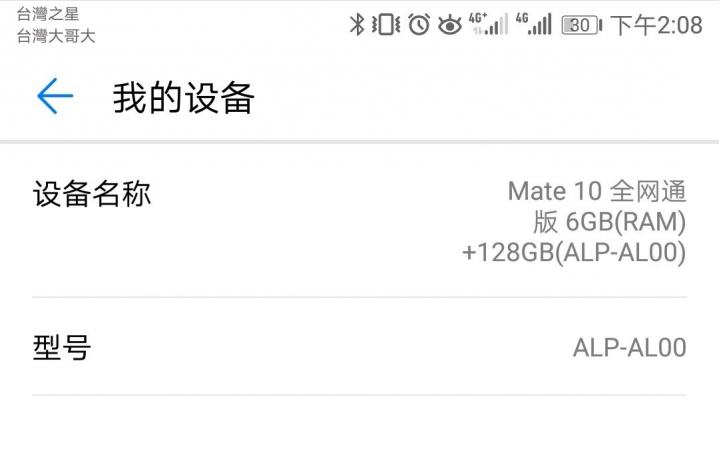Screen dimensions: 720x455
Task: Open the 设备名称 row
Action: pyautogui.click(x=360, y=222)
